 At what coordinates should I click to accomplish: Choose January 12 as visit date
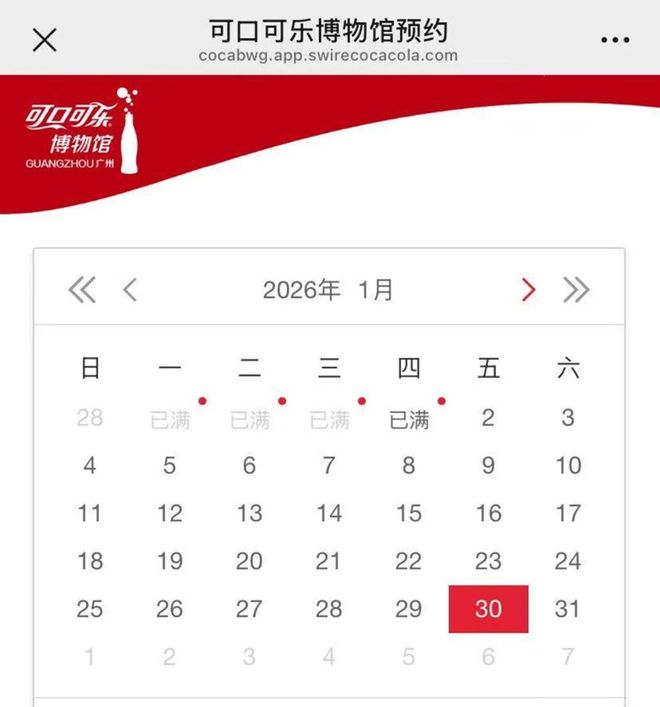point(170,513)
